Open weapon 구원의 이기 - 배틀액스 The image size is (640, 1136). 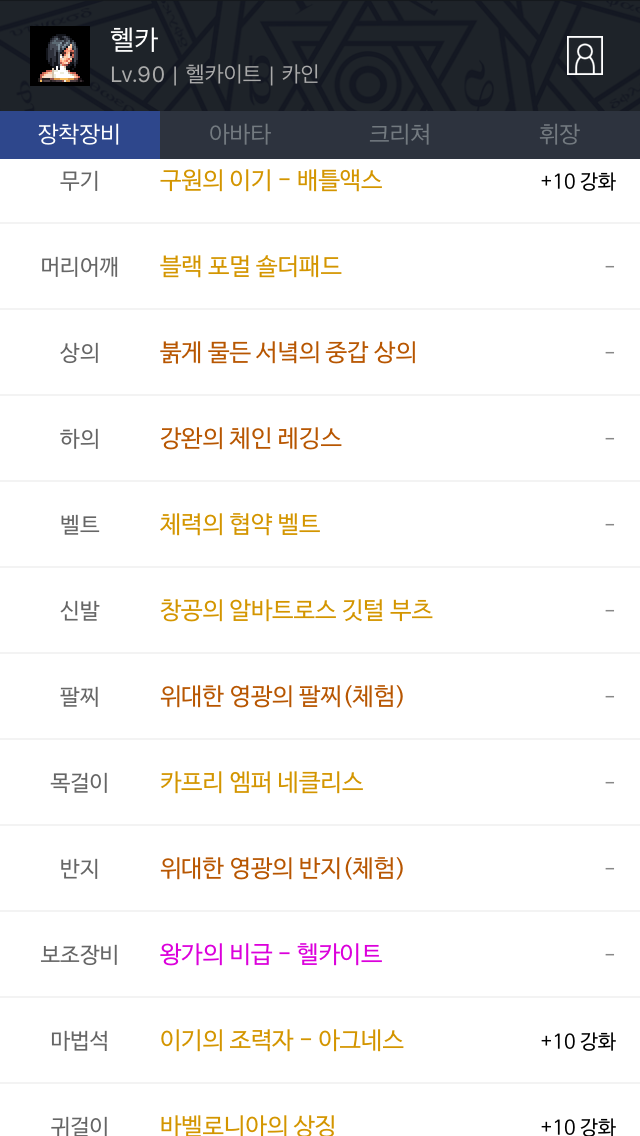[271, 180]
